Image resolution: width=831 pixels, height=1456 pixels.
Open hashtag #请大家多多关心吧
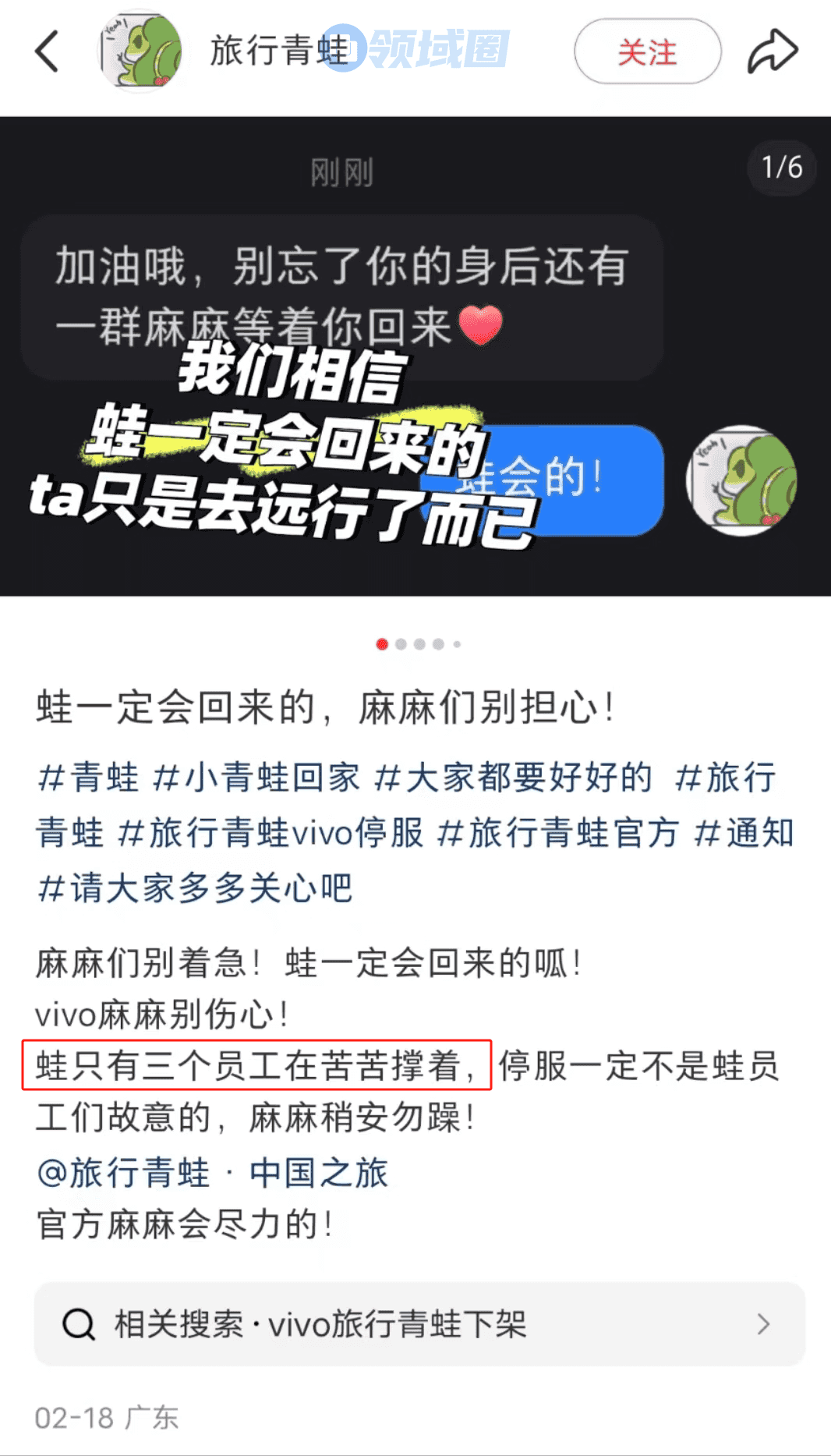coord(195,888)
